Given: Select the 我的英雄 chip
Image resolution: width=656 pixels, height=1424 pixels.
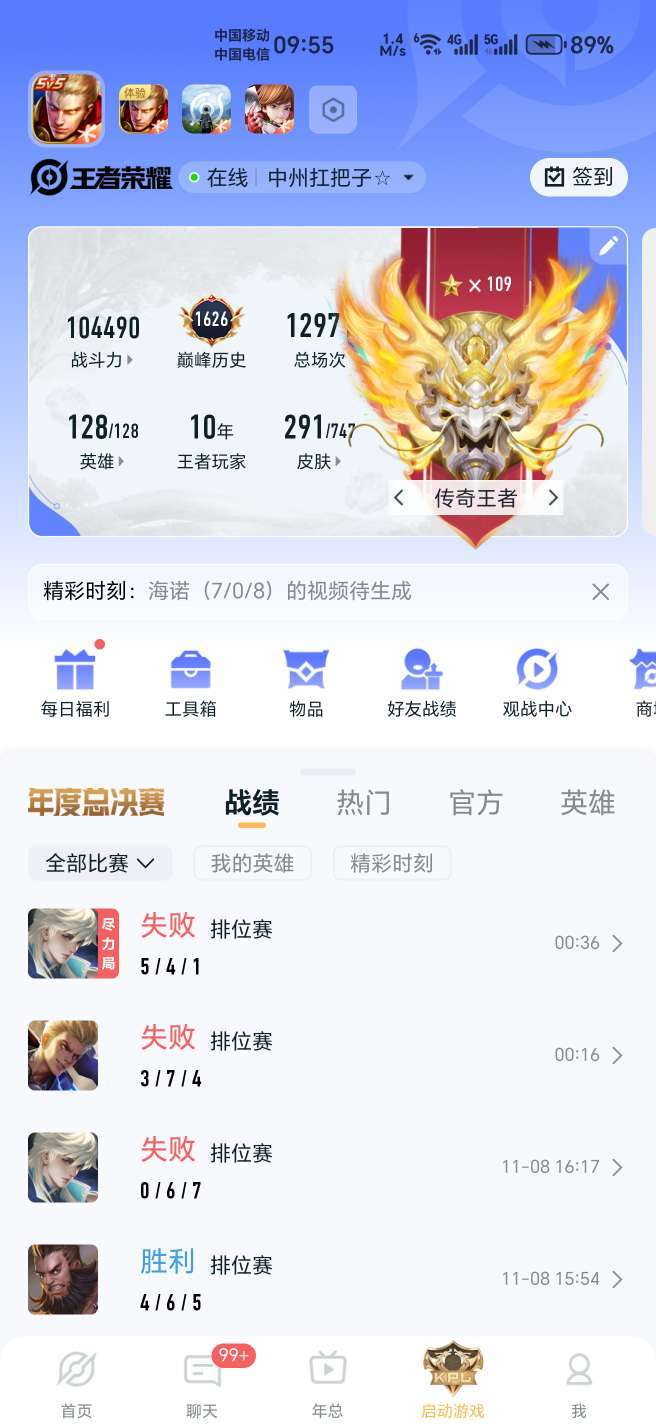Looking at the screenshot, I should pos(252,863).
